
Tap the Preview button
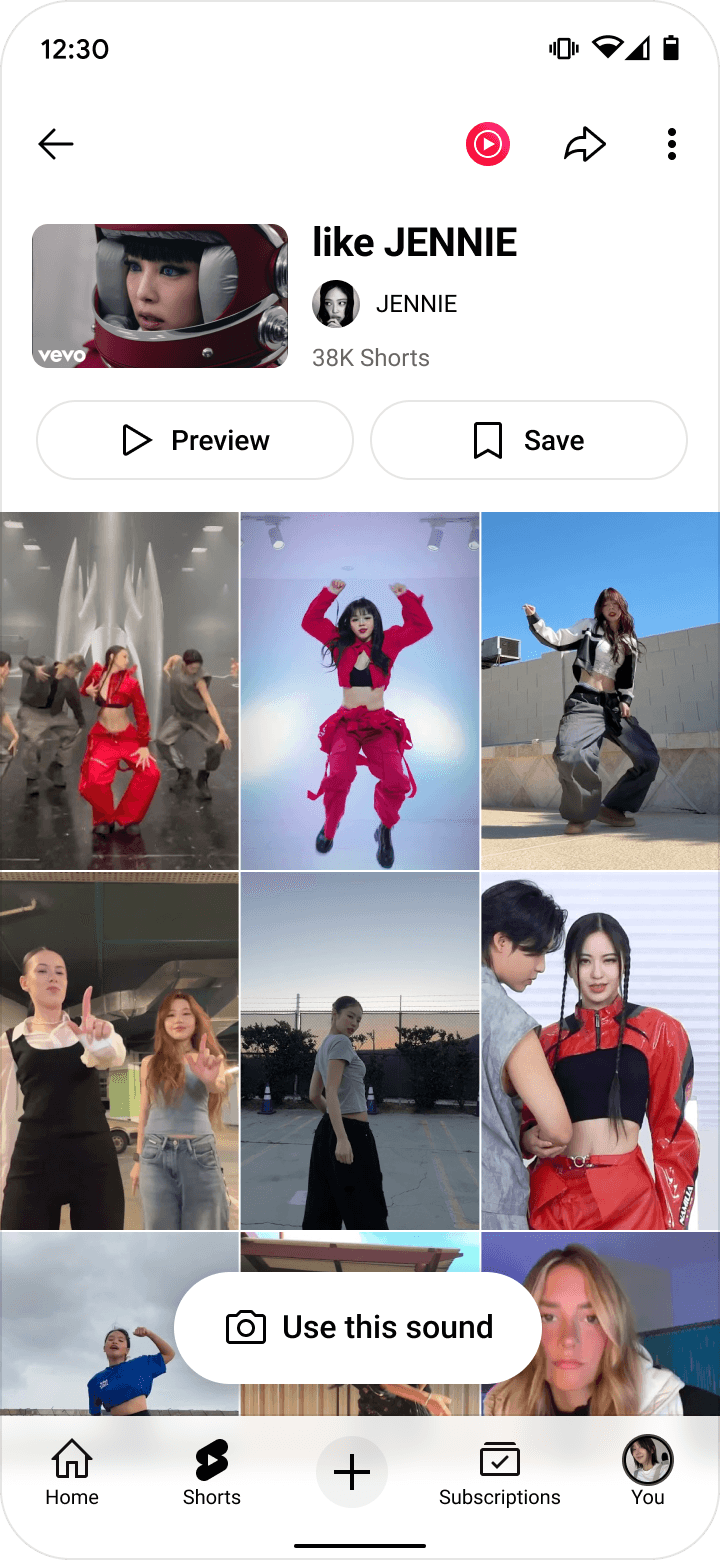click(195, 440)
